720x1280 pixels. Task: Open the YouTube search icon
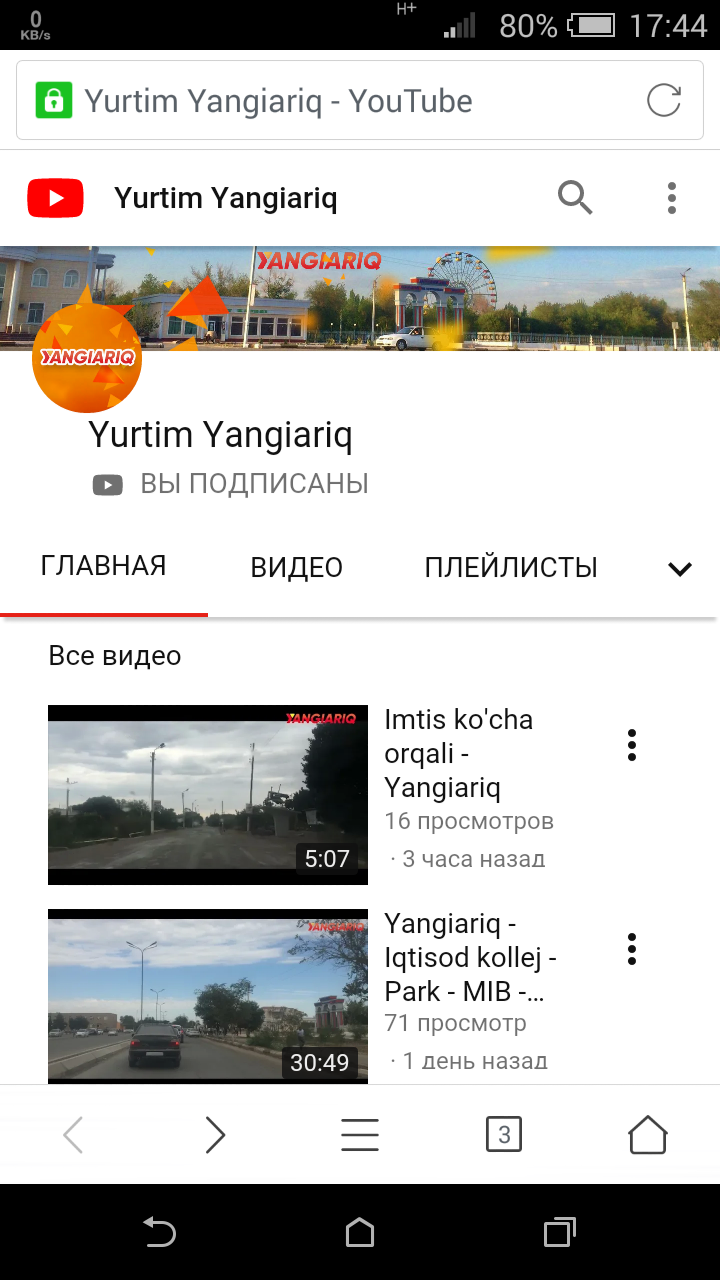[575, 198]
